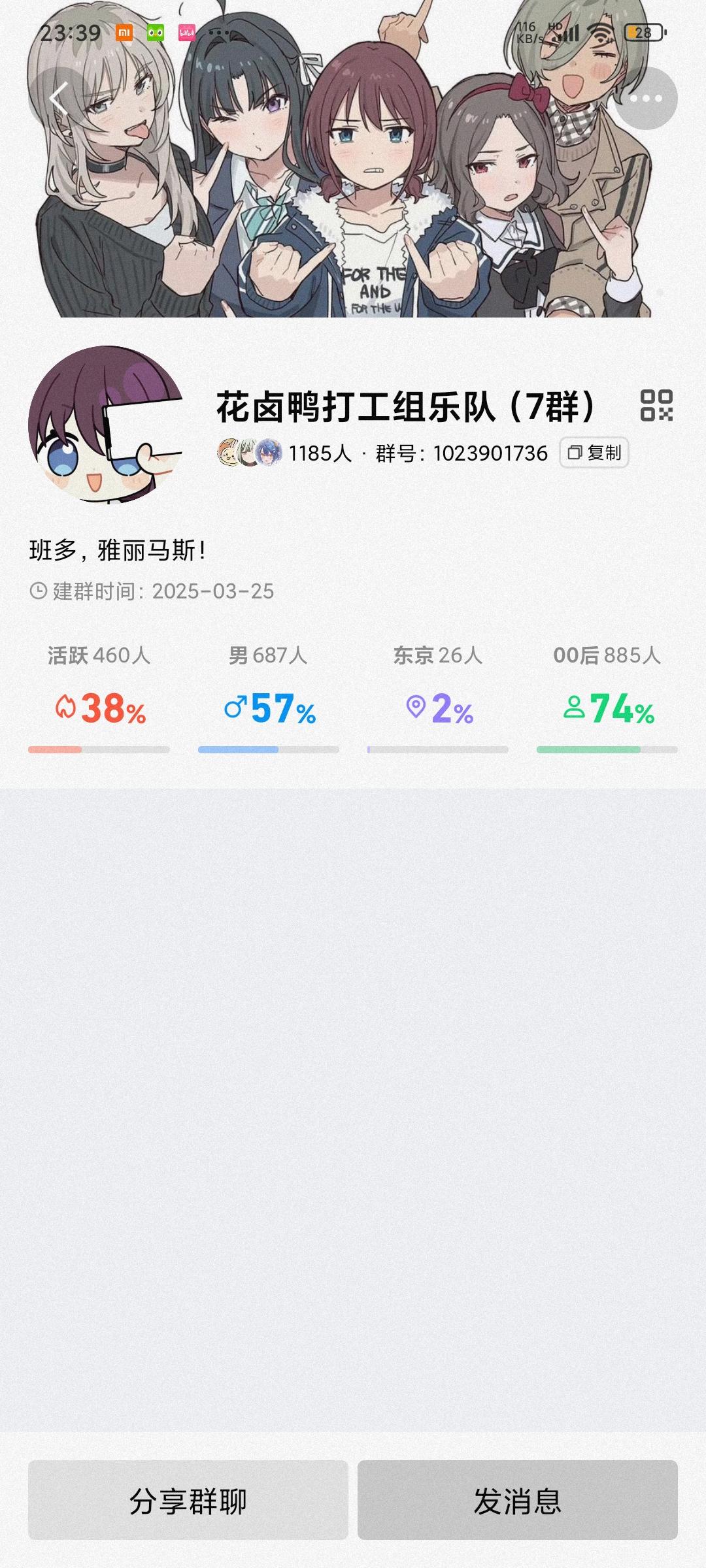Tap the back arrow at top left
This screenshot has height=1568, width=706.
58,98
